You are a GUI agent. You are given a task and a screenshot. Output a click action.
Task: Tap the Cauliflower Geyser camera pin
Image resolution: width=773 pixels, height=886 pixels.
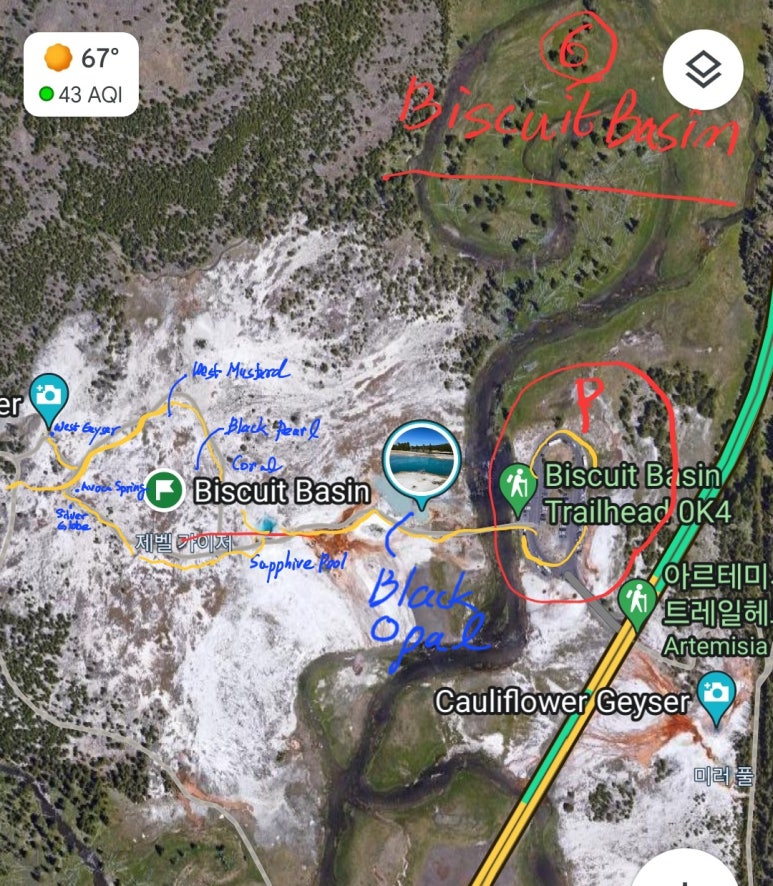click(x=714, y=693)
